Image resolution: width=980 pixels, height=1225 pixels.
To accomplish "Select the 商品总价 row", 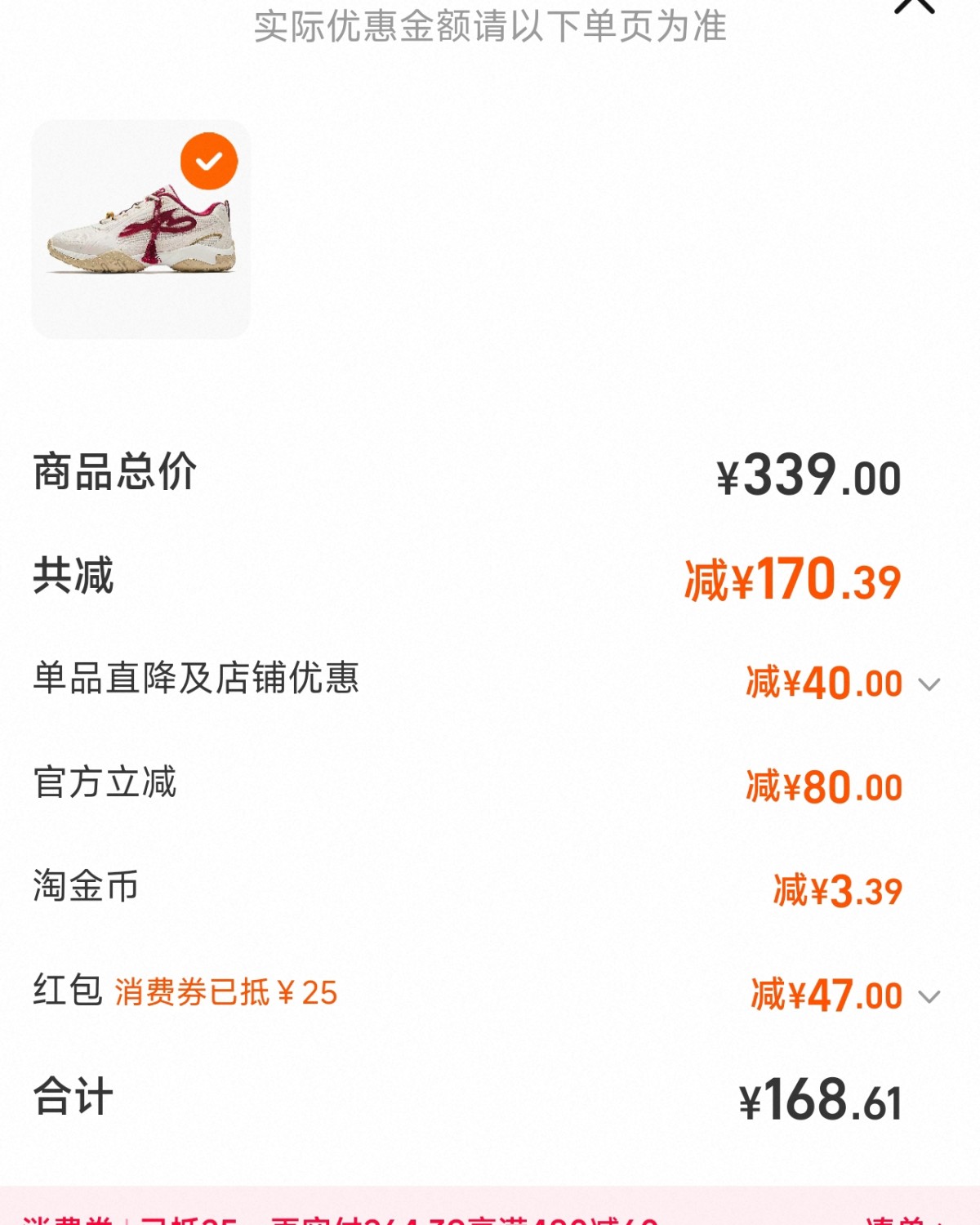I will click(x=490, y=474).
